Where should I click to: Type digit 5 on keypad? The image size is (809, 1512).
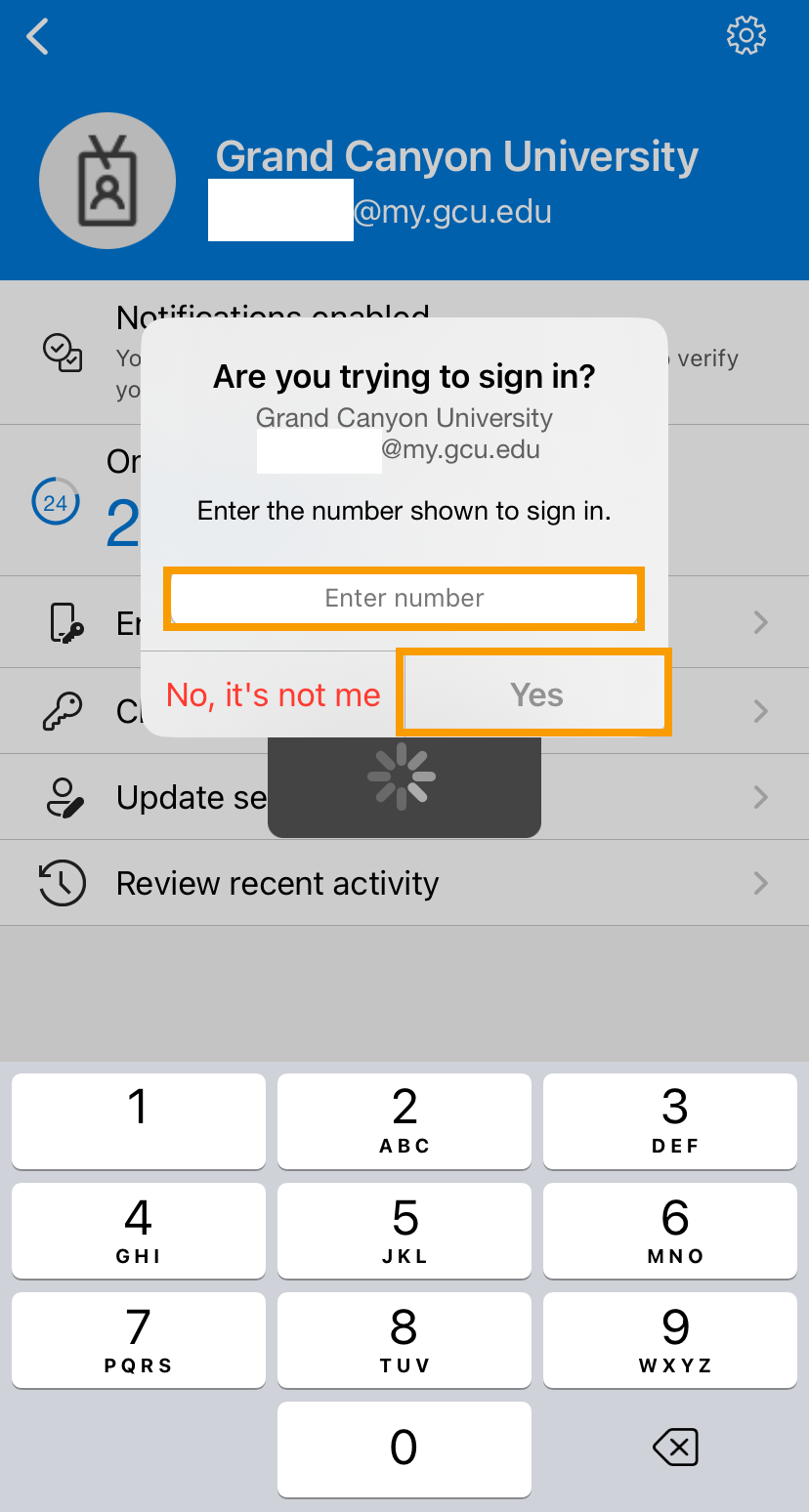404,1230
